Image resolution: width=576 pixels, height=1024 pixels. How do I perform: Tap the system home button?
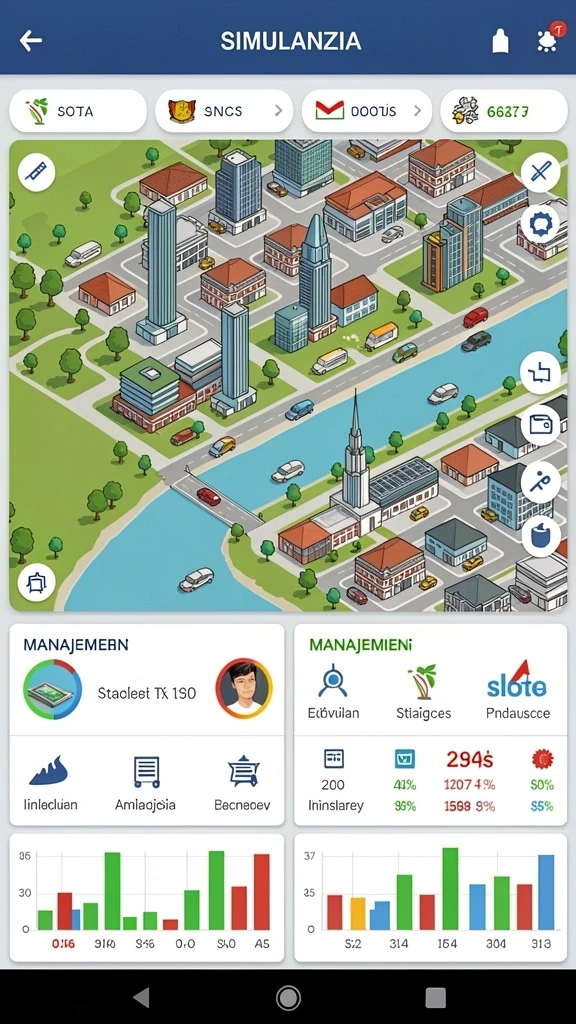pyautogui.click(x=288, y=997)
